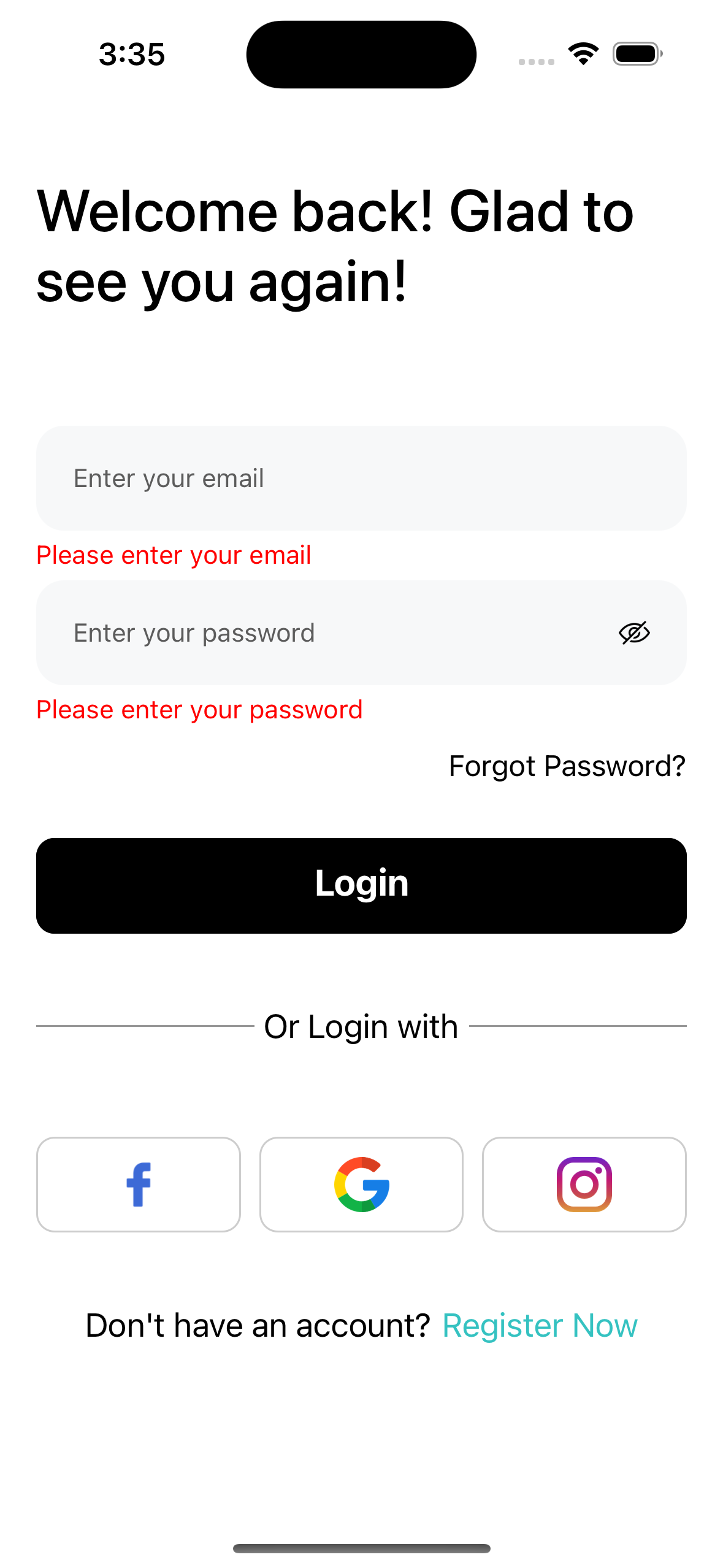Click the 'Please enter your email' error
Viewport: 723px width, 1568px height.
tap(174, 555)
